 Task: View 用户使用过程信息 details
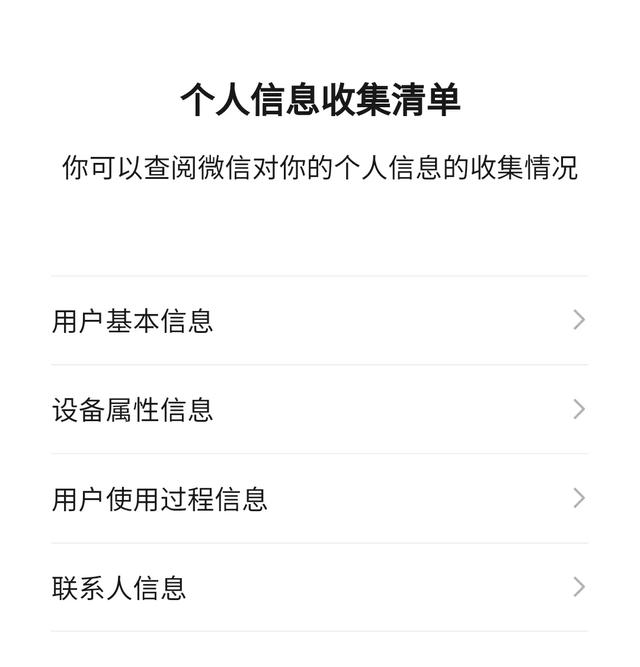(x=319, y=498)
